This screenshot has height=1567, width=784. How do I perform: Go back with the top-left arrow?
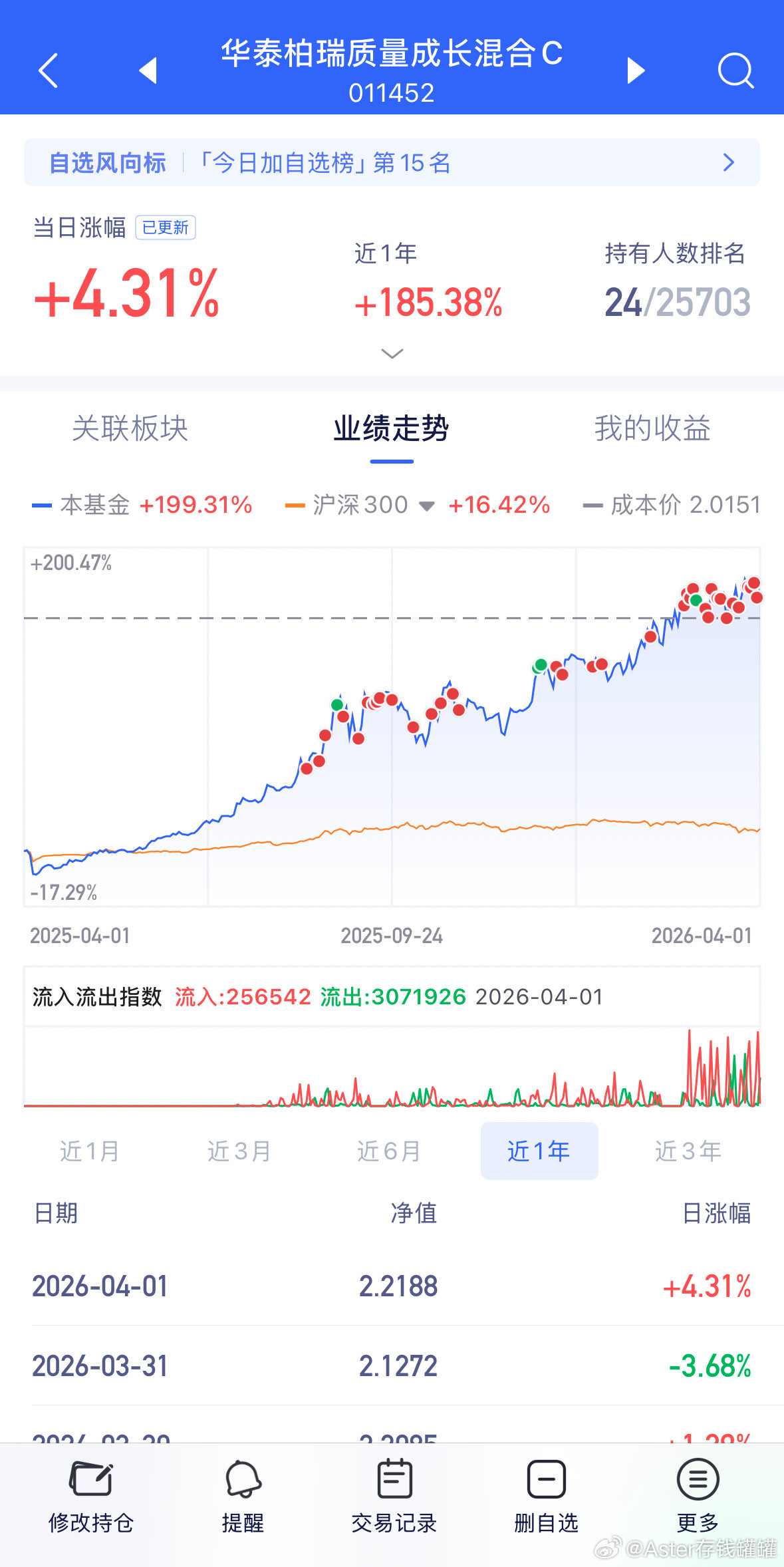click(47, 70)
